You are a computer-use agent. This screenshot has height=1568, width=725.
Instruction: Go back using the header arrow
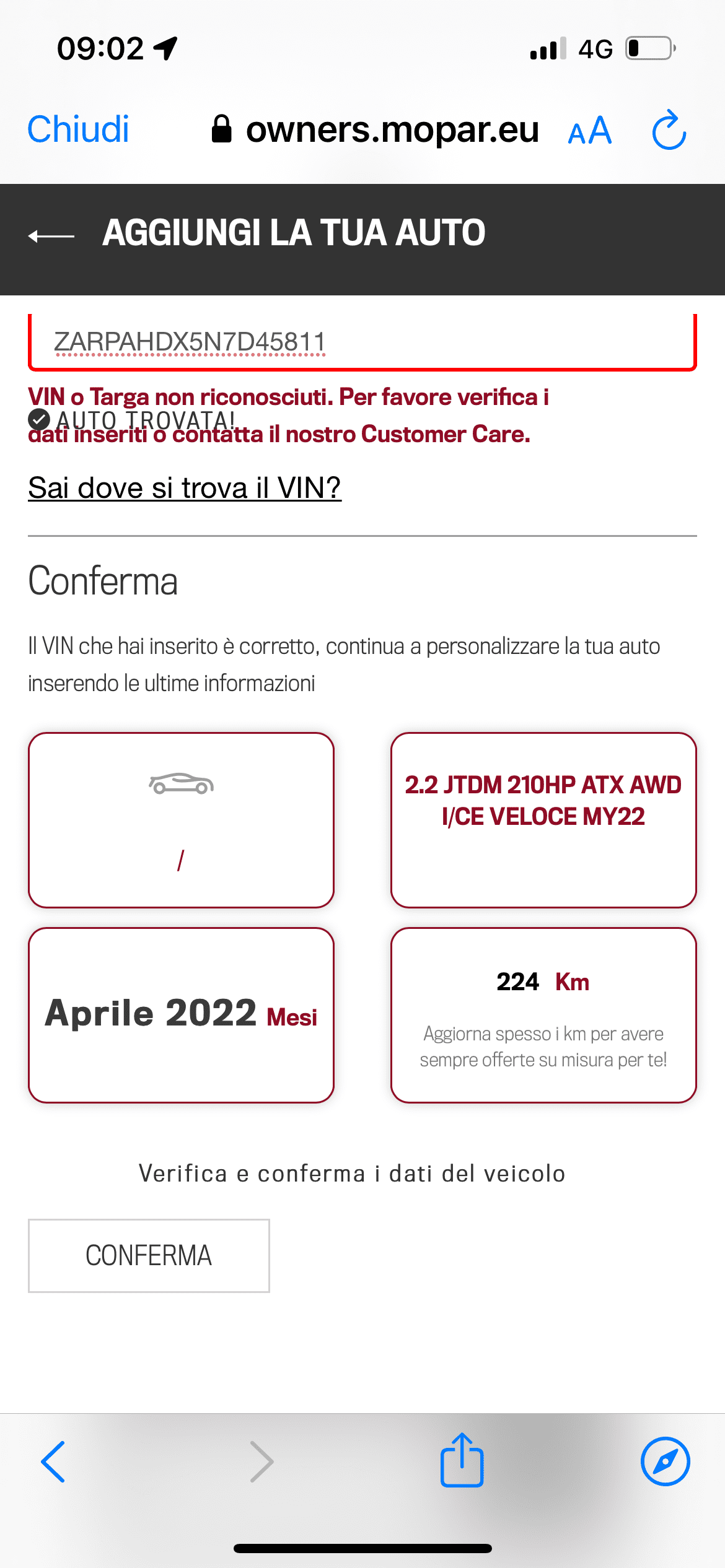(x=51, y=235)
